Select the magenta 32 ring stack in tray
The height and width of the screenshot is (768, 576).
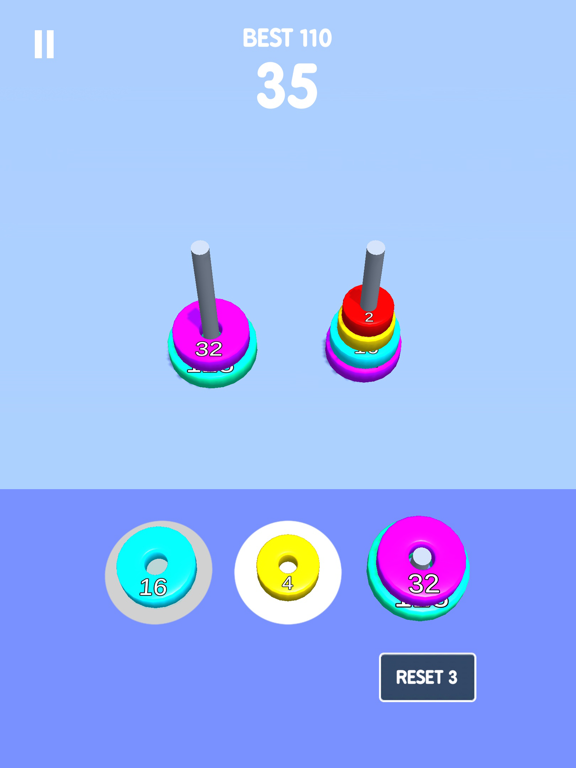click(x=419, y=568)
